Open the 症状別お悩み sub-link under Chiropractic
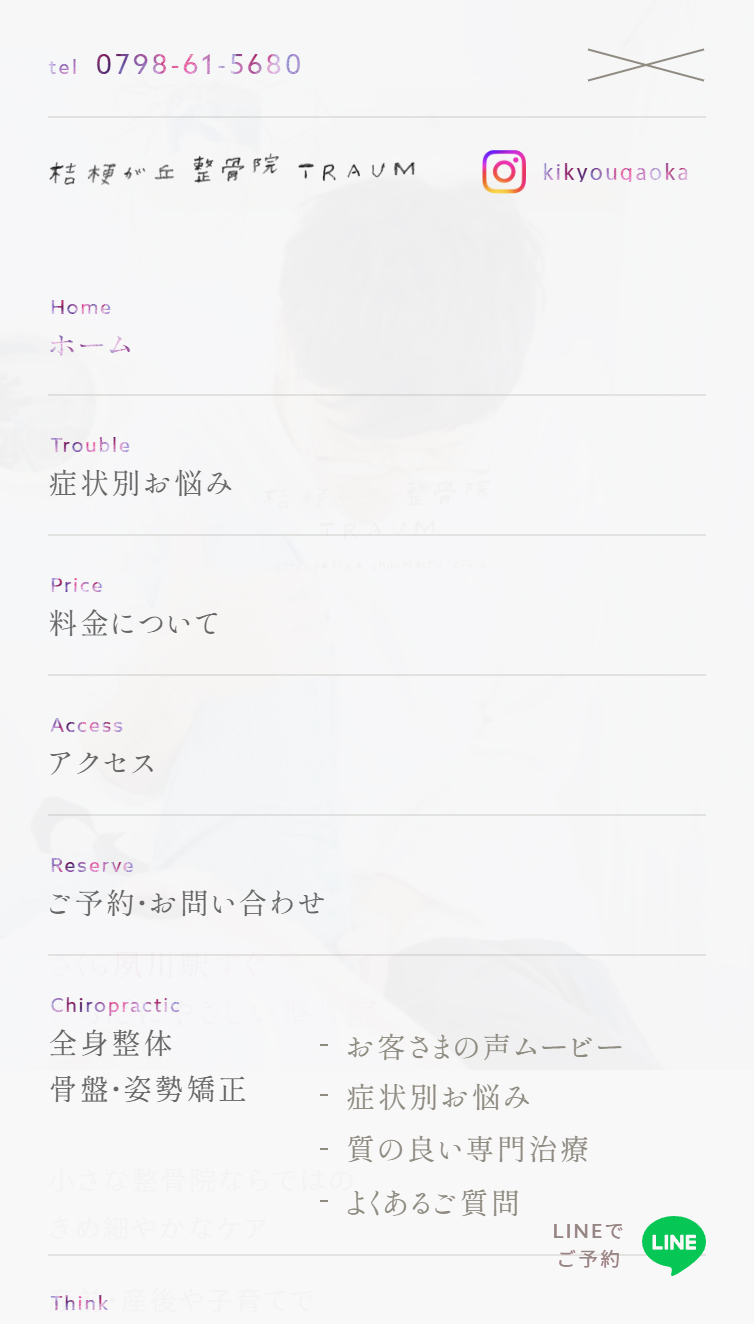 (438, 1097)
